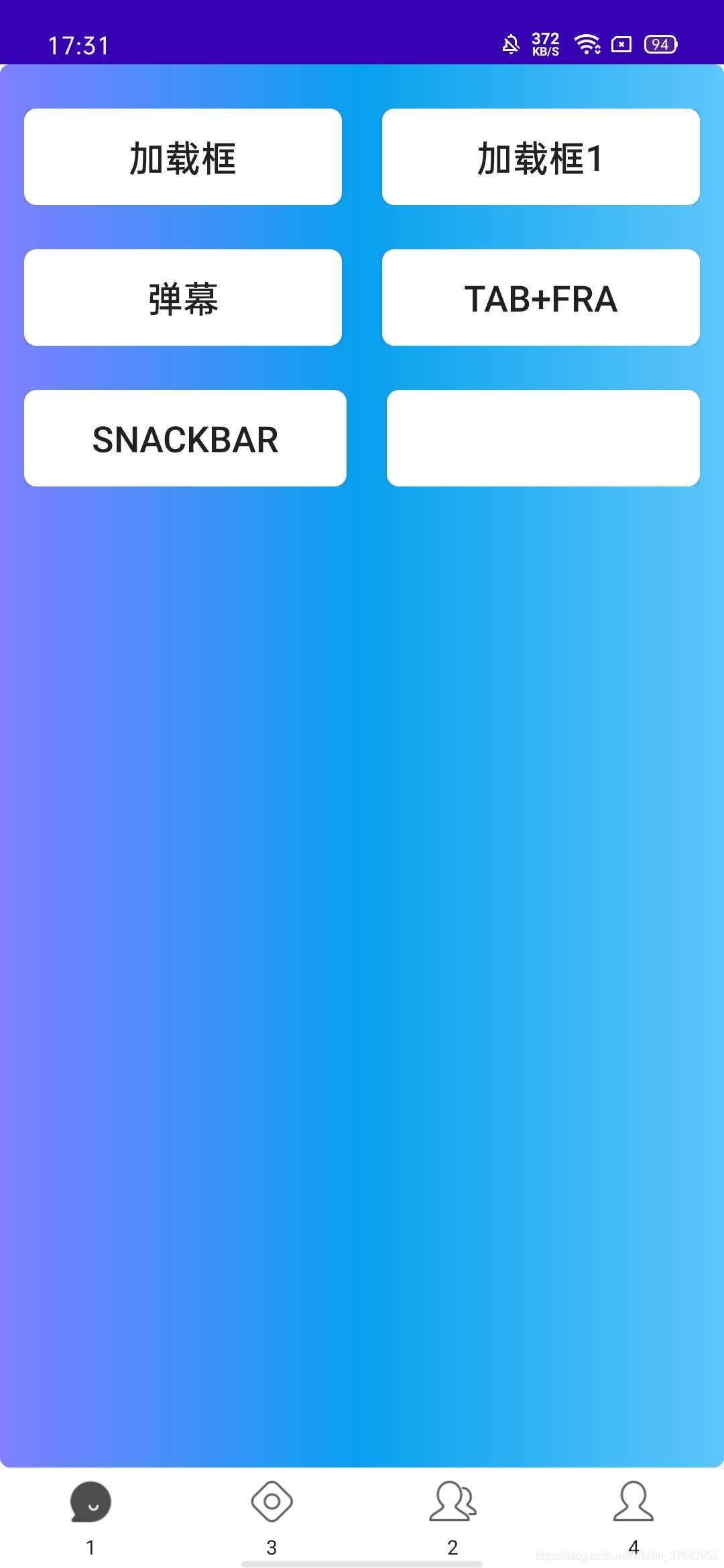
Task: Open the TAB+FRA screen
Action: [540, 297]
